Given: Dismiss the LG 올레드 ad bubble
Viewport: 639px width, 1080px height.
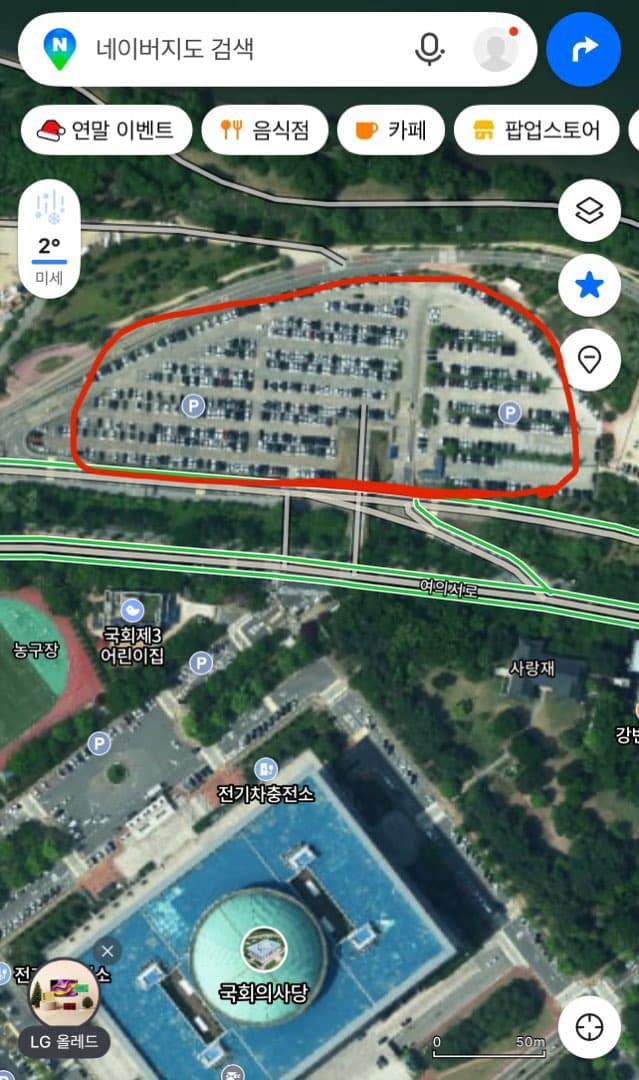Looking at the screenshot, I should (x=107, y=951).
